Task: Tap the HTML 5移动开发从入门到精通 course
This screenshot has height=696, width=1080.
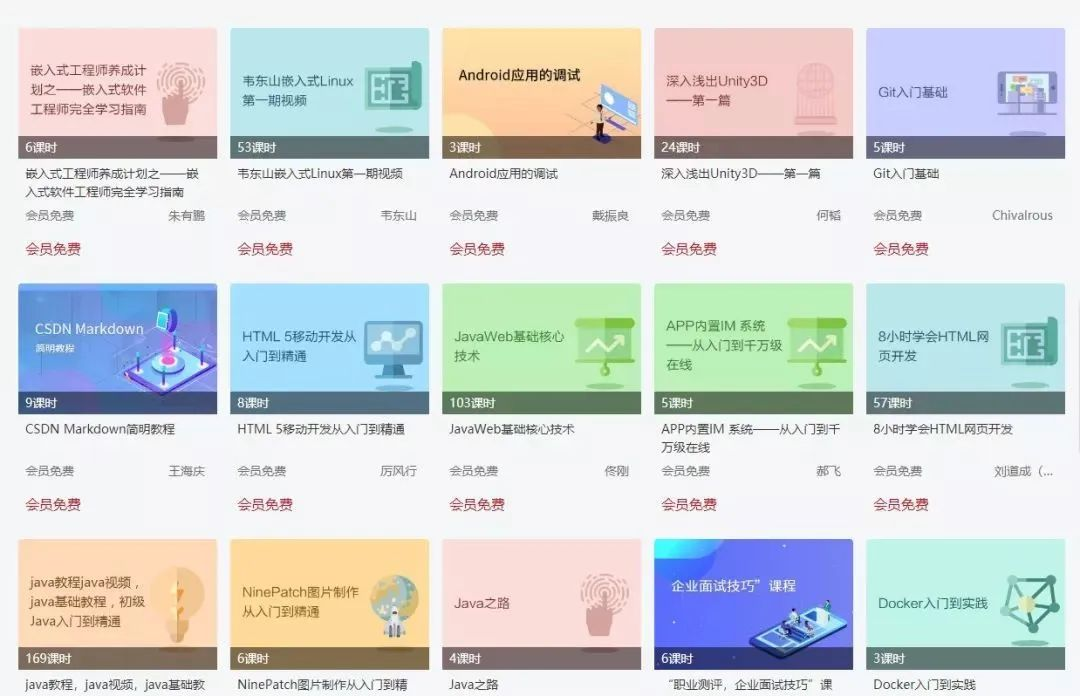Action: coord(329,348)
